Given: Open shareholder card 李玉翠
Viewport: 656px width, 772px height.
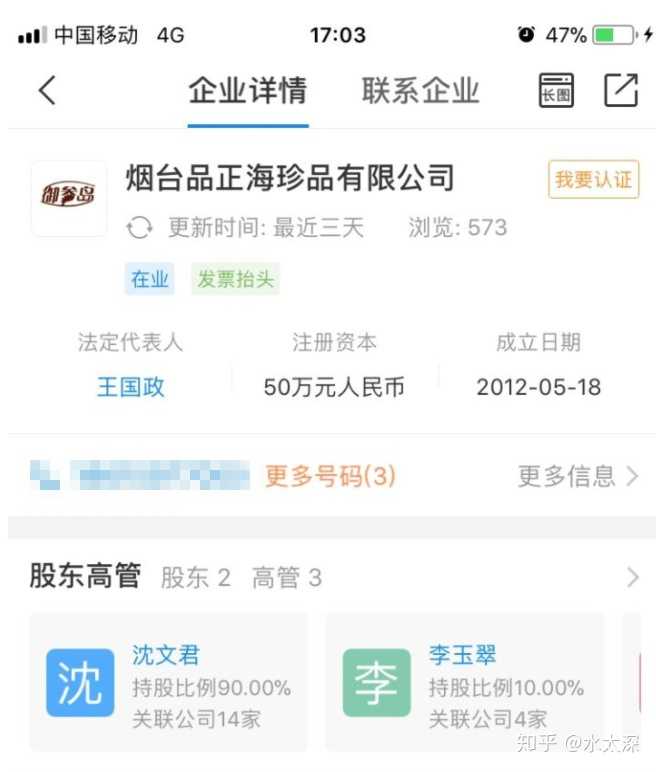Looking at the screenshot, I should (465, 683).
